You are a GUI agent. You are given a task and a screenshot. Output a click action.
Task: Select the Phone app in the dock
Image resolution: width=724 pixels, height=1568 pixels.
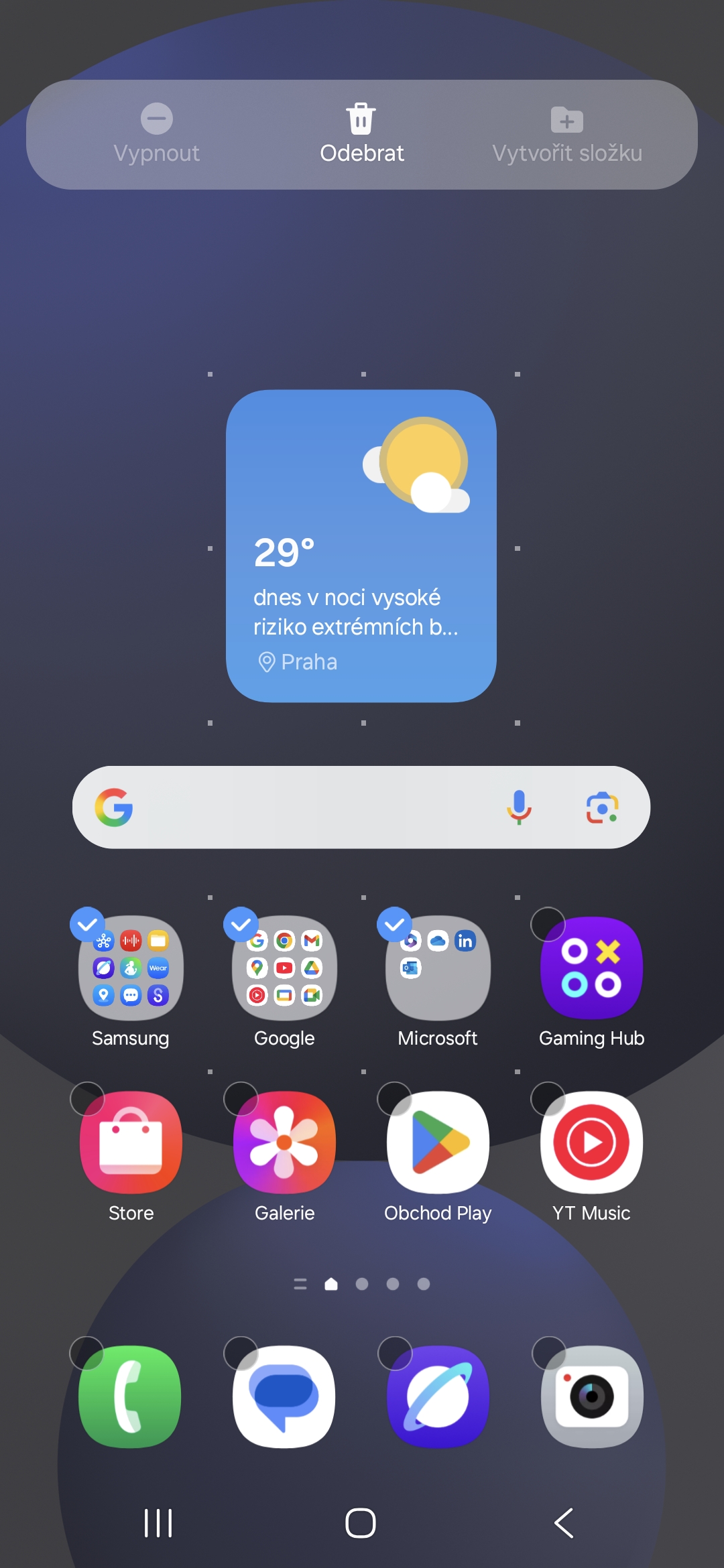click(86, 1353)
